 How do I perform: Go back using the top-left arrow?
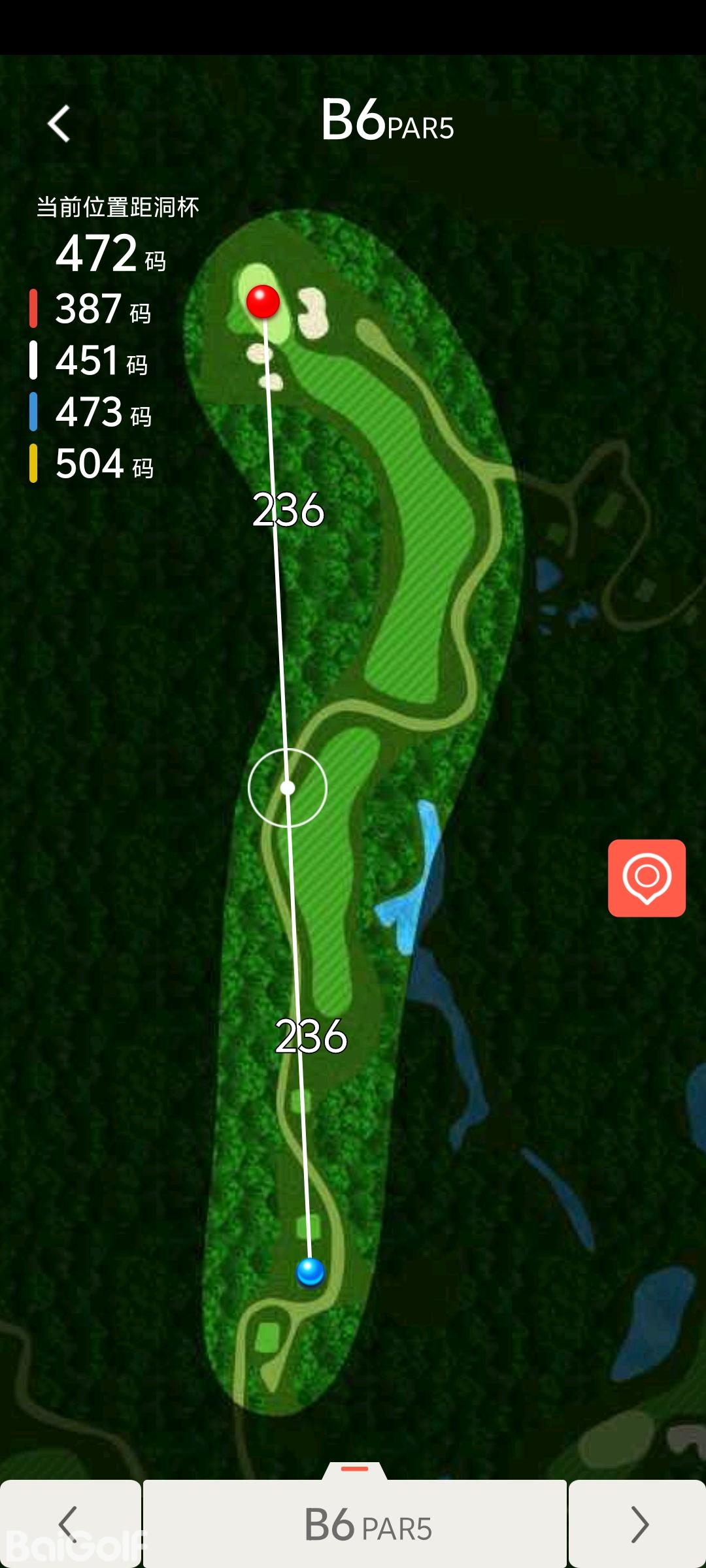coord(59,123)
